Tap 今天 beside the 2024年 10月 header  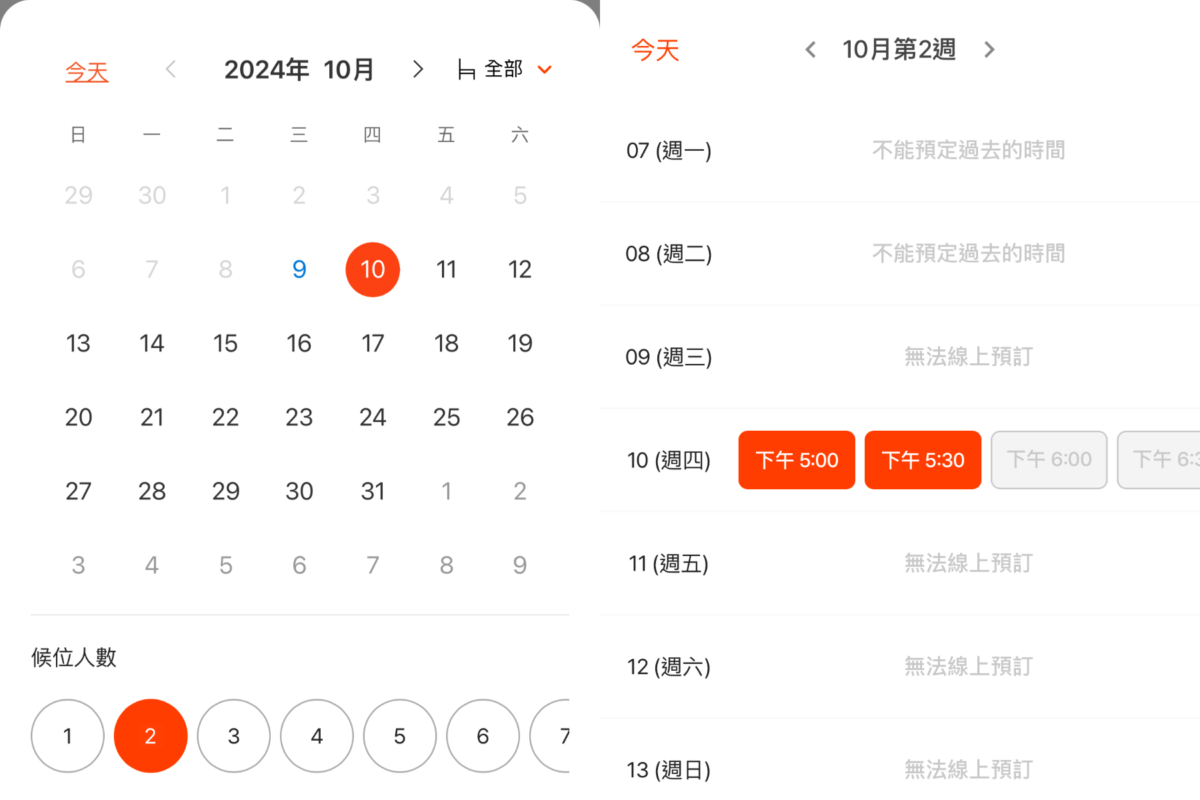(87, 72)
